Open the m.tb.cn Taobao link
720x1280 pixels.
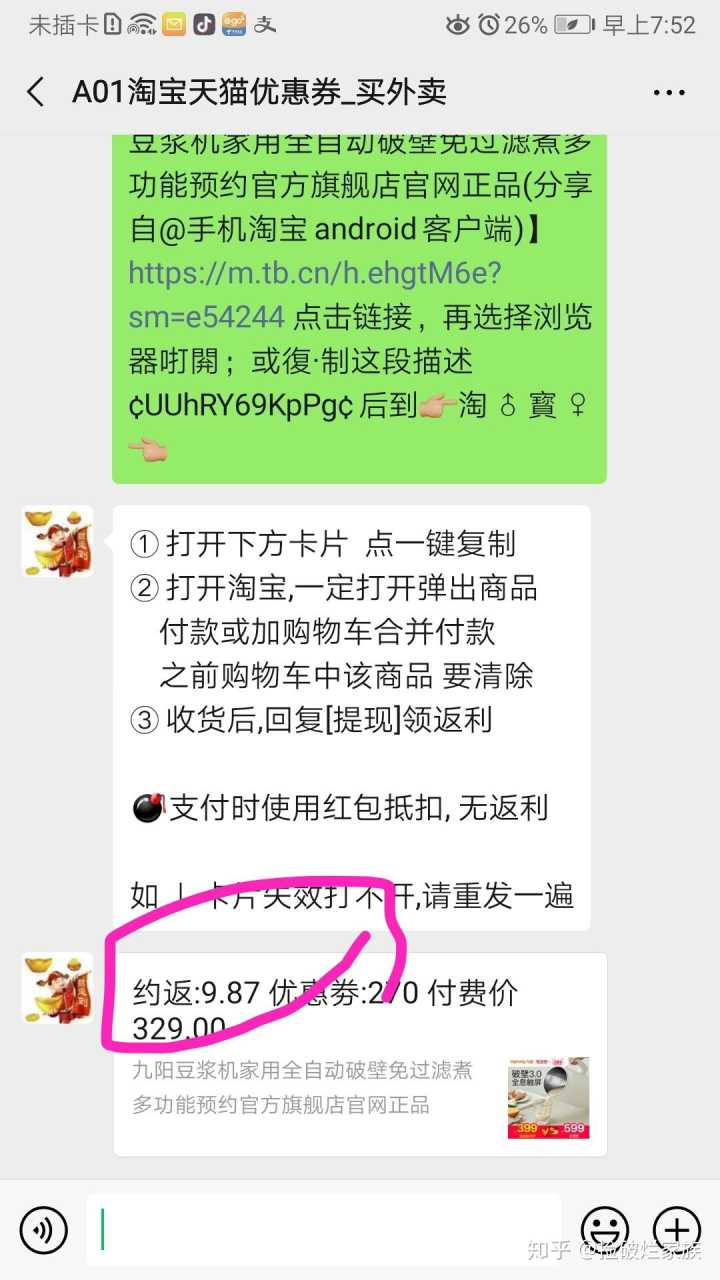pos(315,273)
